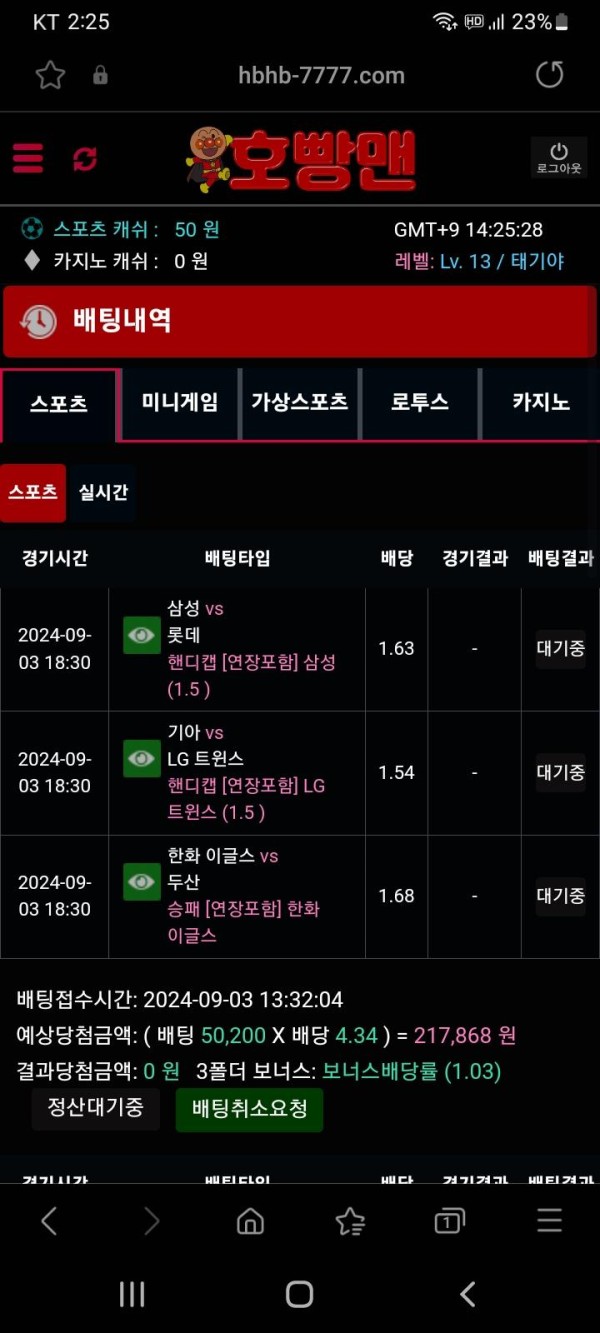Open the 로투스 tab
The image size is (600, 1333).
tap(419, 402)
